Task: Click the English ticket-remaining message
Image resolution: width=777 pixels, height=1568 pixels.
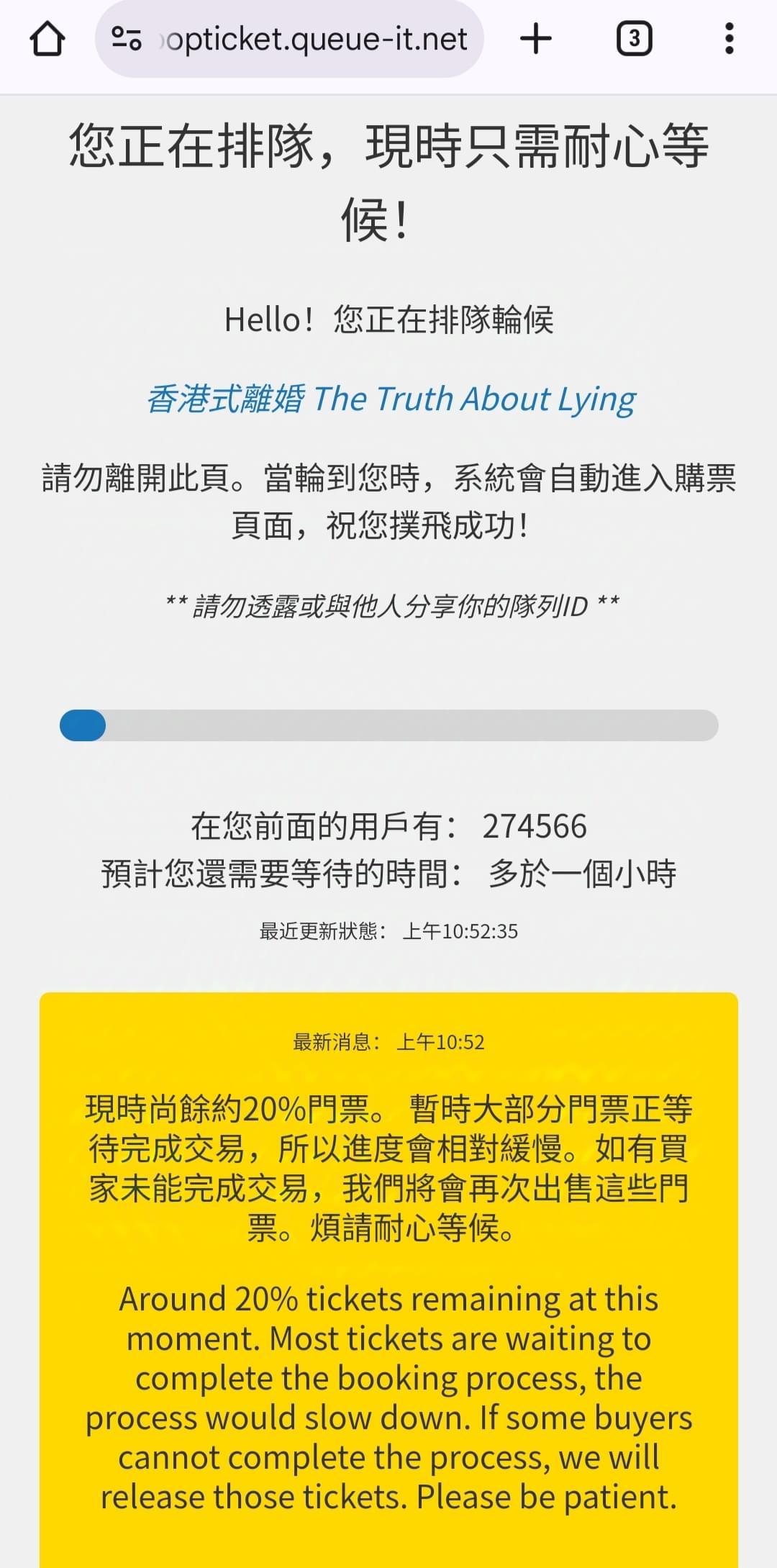Action: tap(388, 1396)
